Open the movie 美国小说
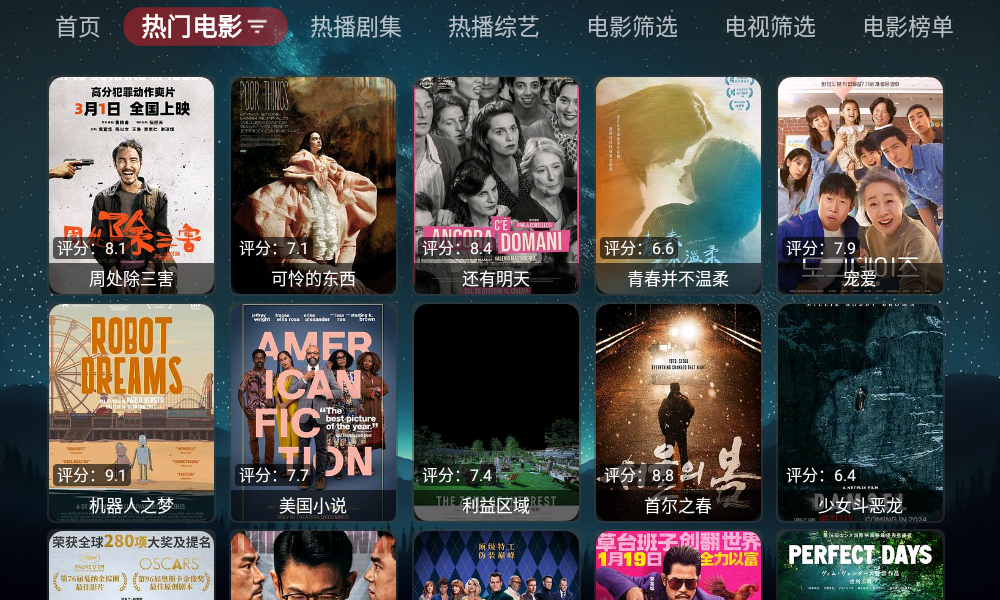Screen dimensions: 1000x600 click(x=313, y=412)
